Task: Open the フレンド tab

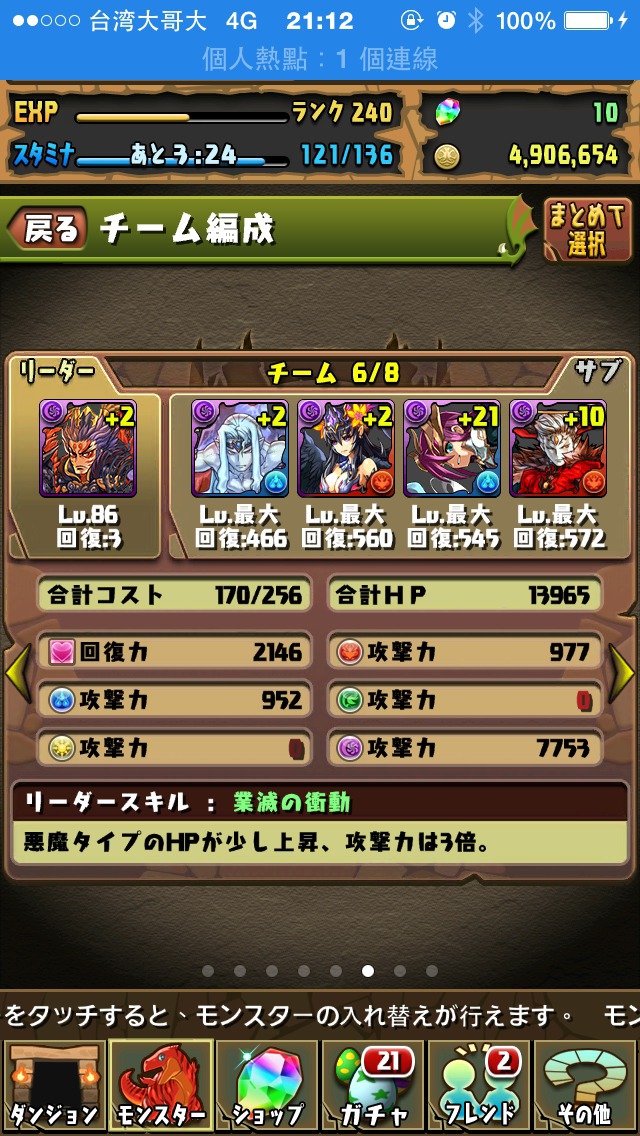Action: [478, 1087]
